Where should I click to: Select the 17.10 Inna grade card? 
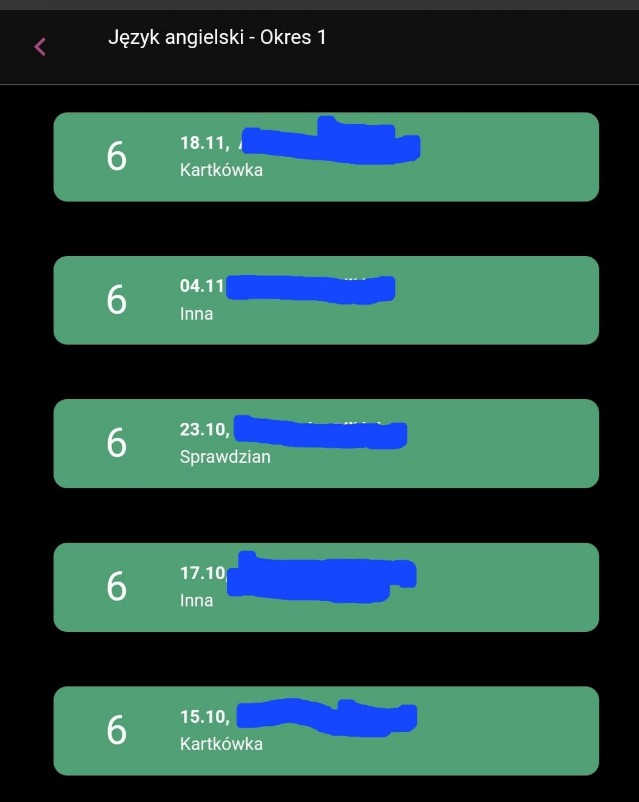325,587
